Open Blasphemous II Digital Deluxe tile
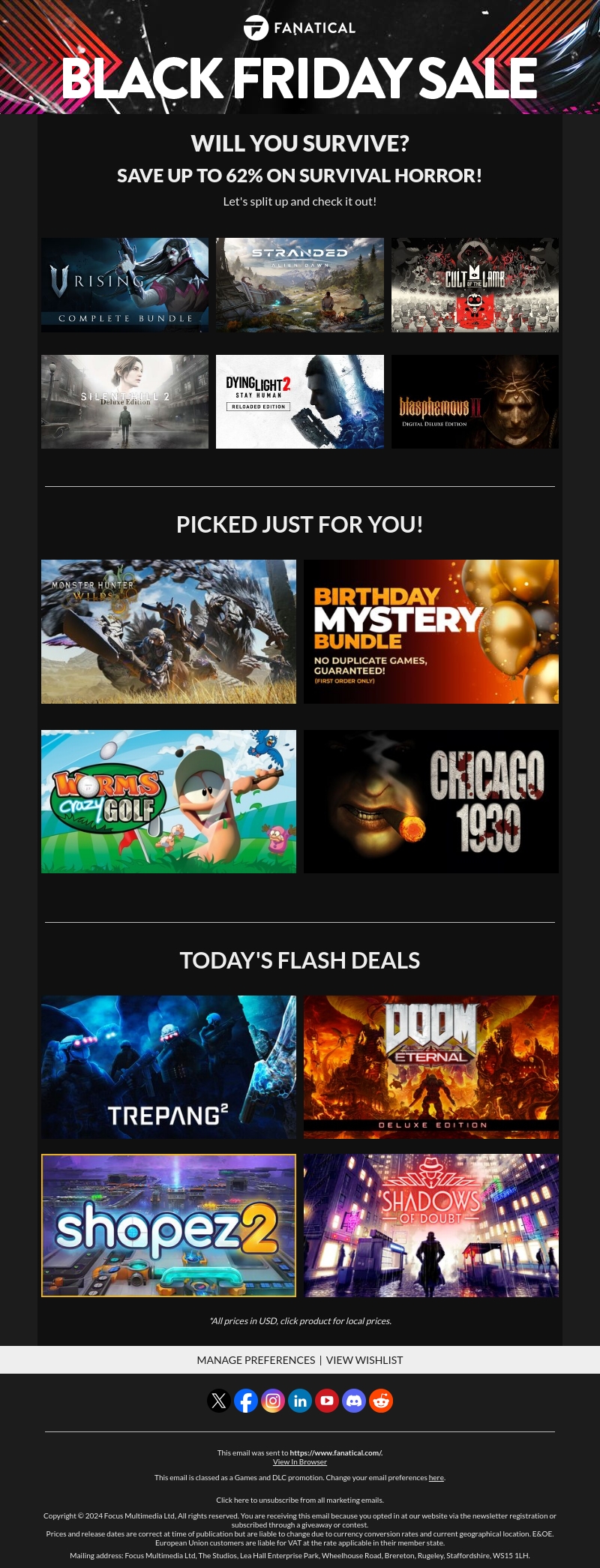 475,401
